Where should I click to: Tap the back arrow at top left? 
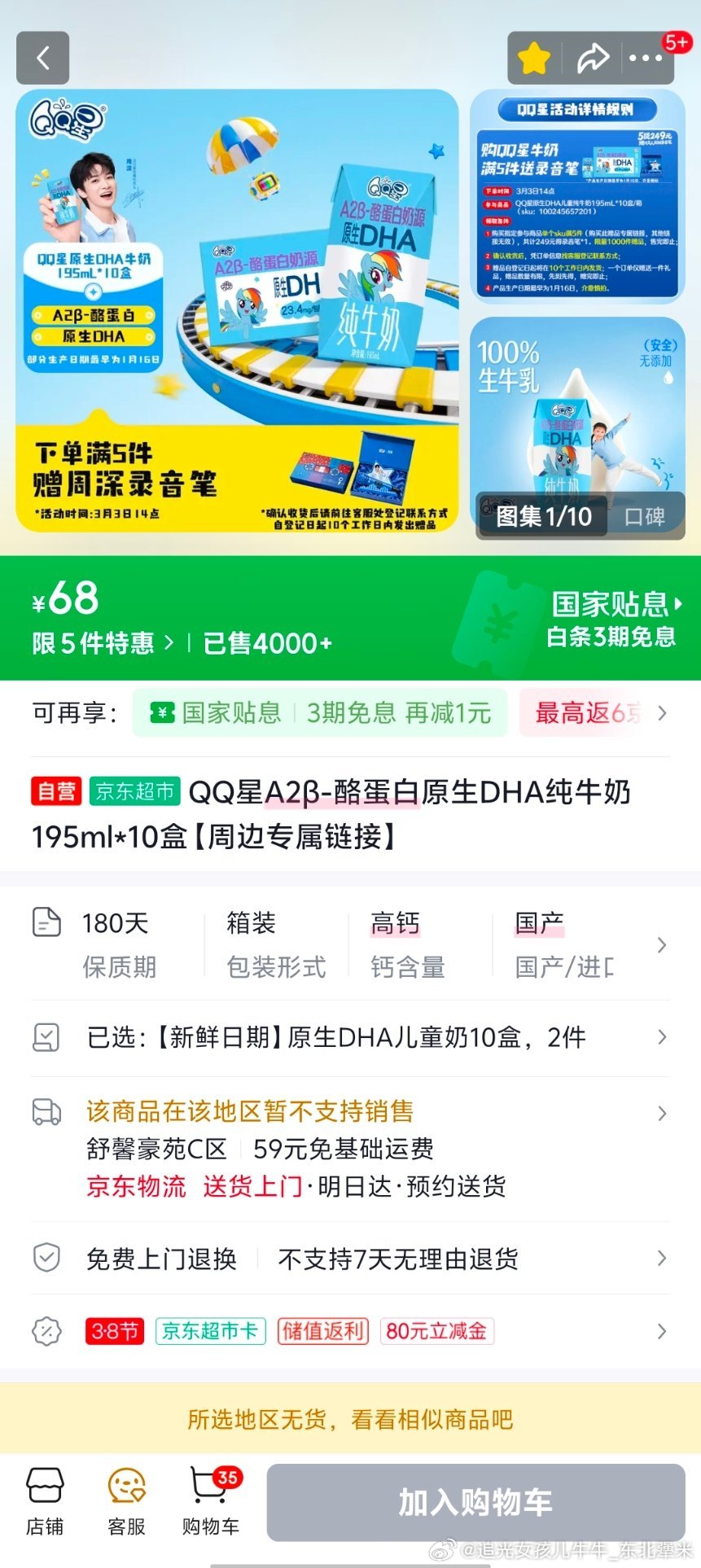(x=42, y=58)
